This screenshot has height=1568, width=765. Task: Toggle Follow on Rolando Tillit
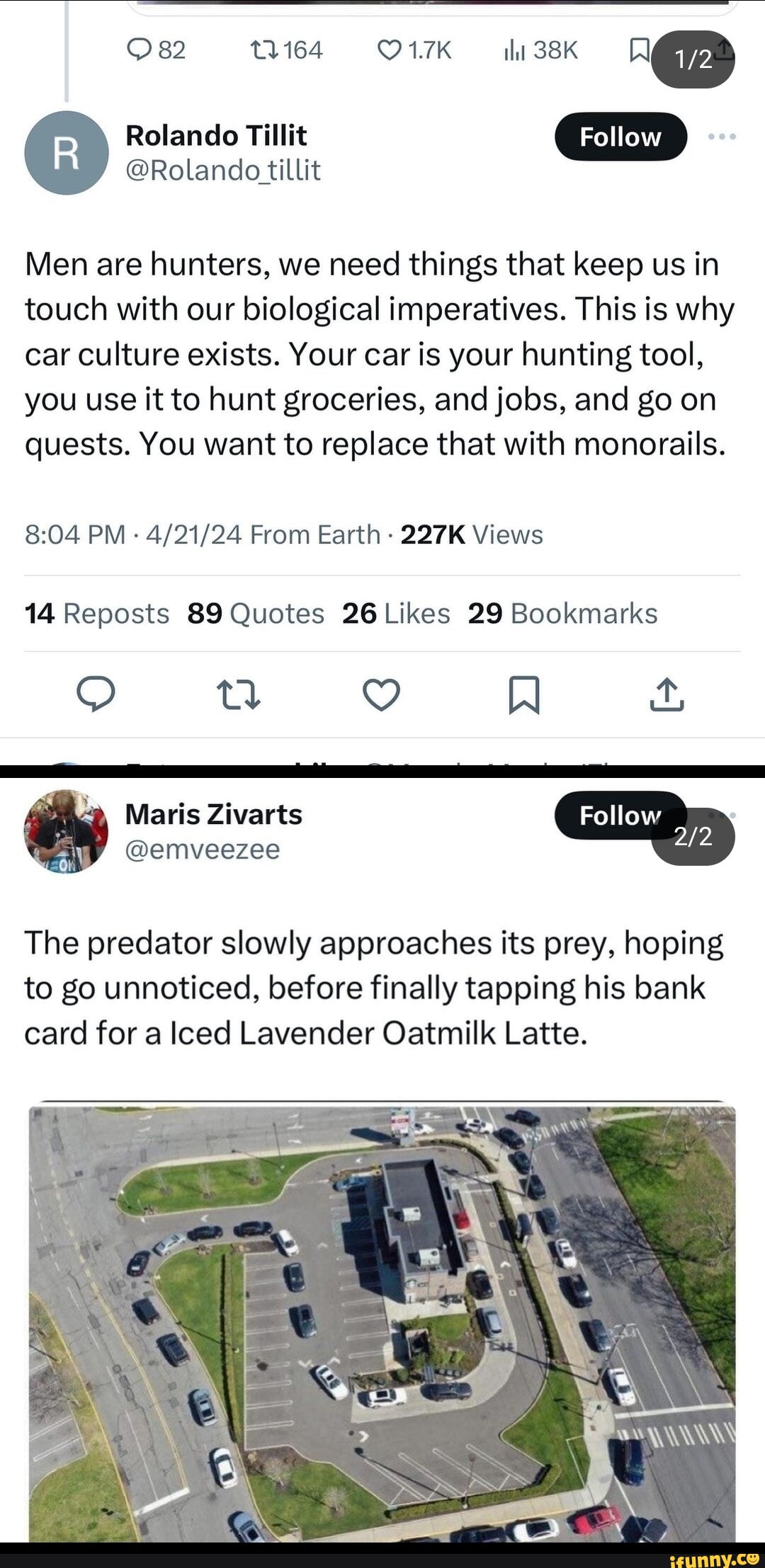620,137
